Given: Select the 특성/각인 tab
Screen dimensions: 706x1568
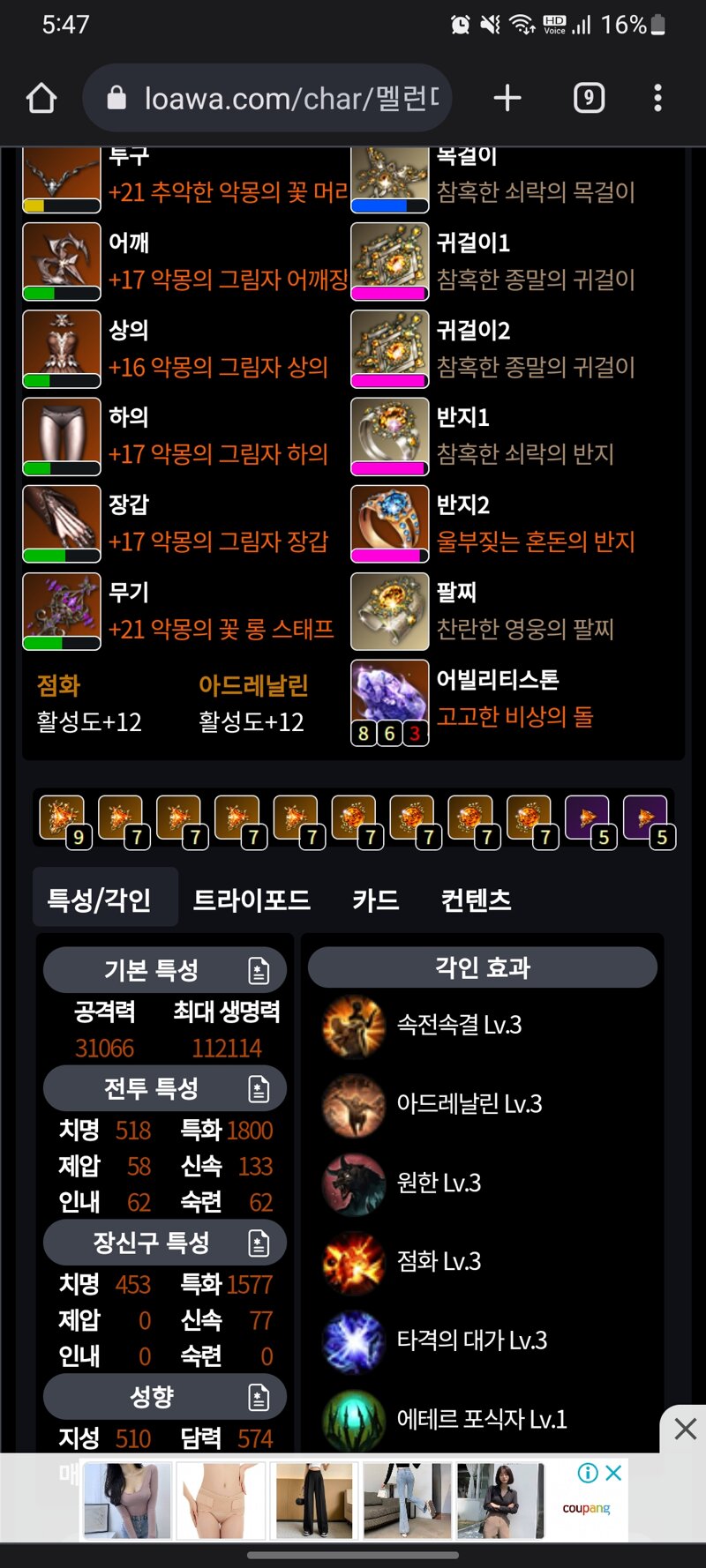Looking at the screenshot, I should [x=99, y=900].
